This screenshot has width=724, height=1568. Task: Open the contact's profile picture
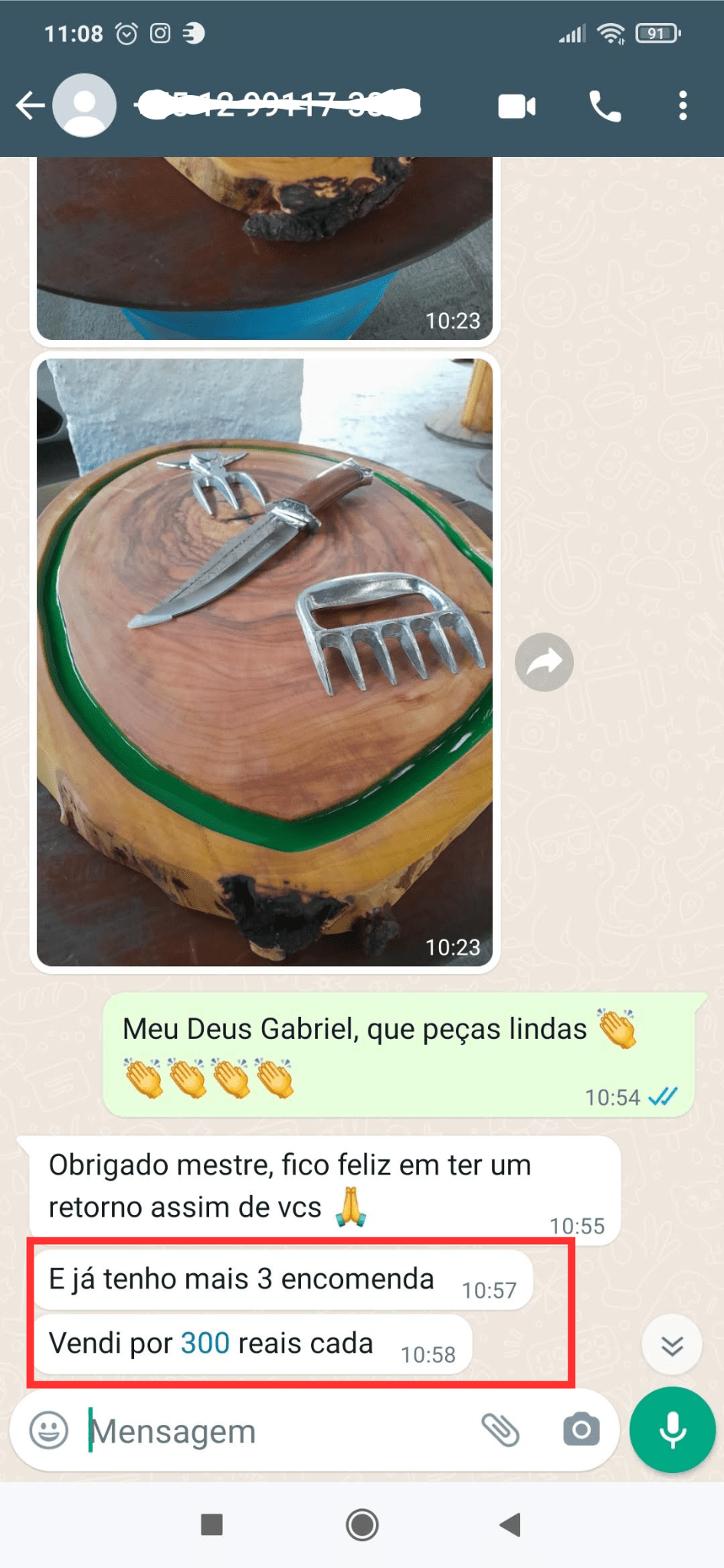[84, 106]
